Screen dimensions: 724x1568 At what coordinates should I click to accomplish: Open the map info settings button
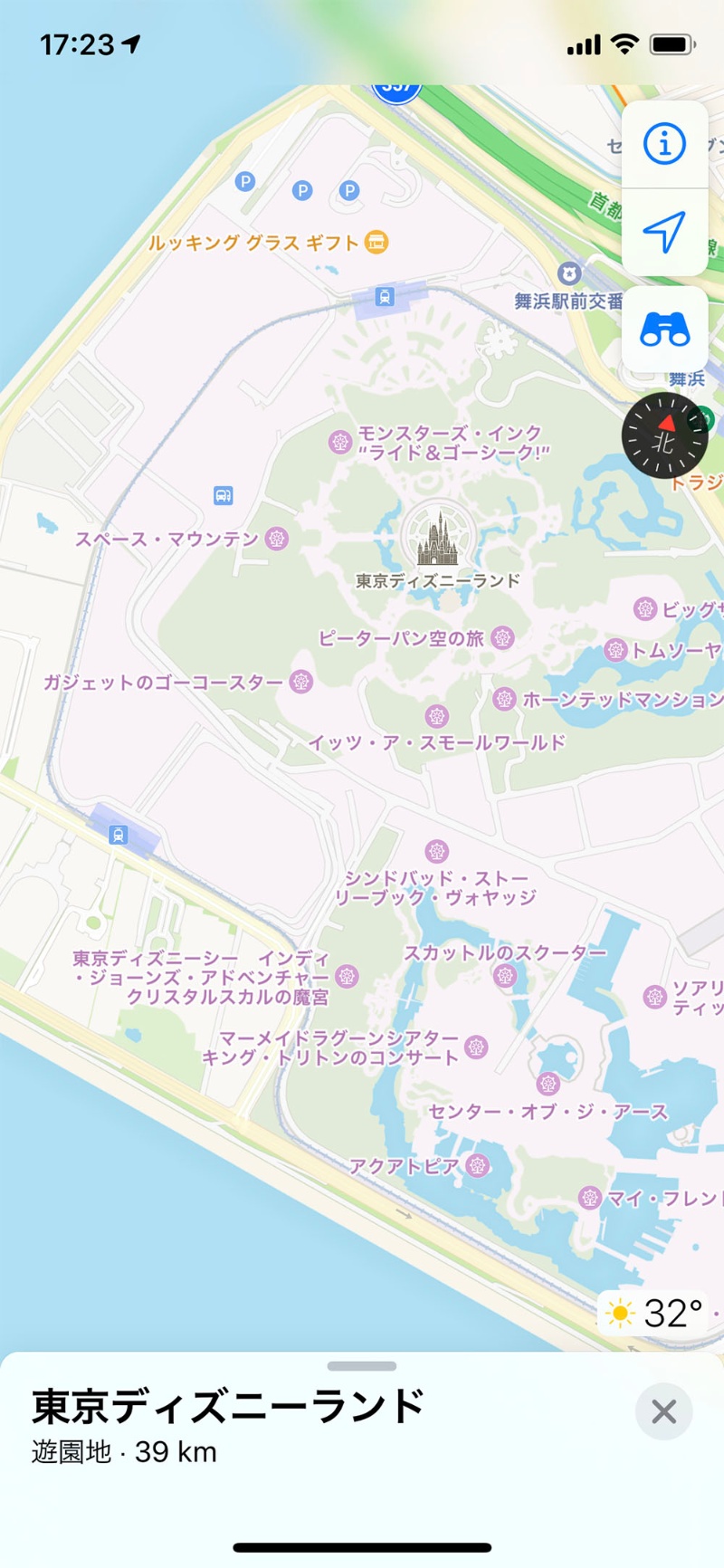coord(665,144)
